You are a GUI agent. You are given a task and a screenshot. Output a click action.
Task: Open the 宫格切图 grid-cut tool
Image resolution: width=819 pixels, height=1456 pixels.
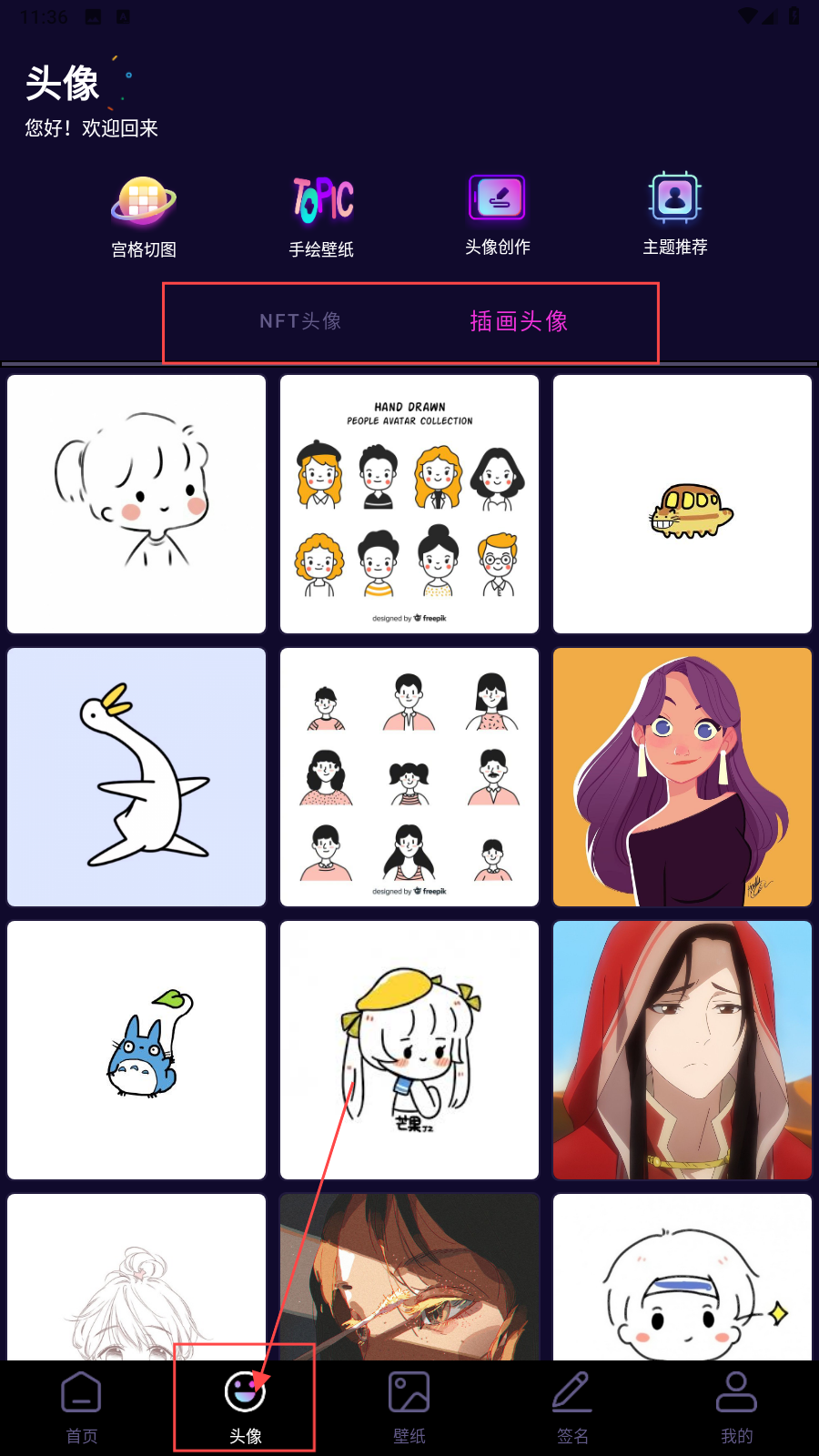(x=144, y=217)
